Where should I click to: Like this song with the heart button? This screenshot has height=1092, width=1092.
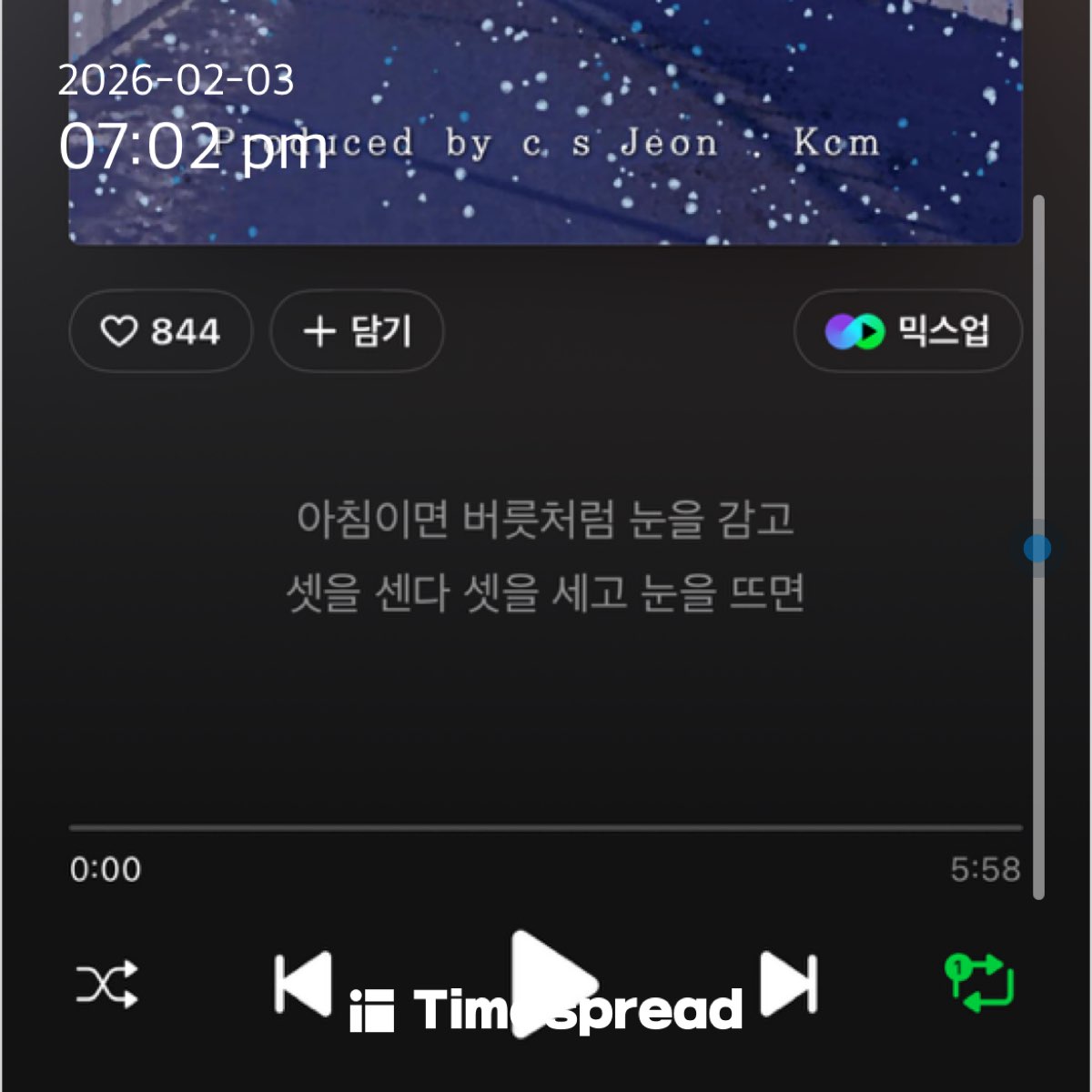coord(159,331)
